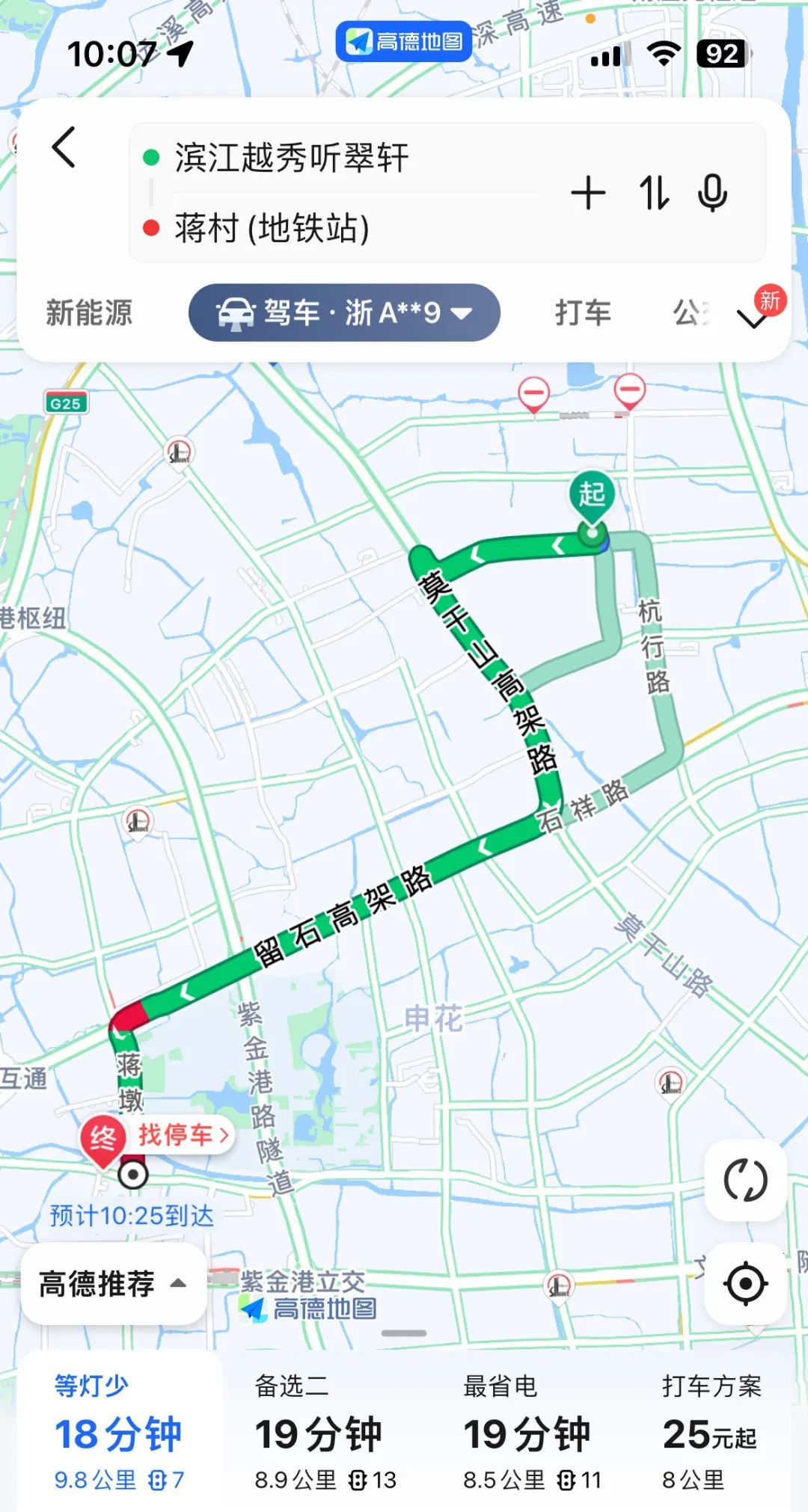Switch to 新能源 travel mode
The width and height of the screenshot is (808, 1512).
pos(89,313)
